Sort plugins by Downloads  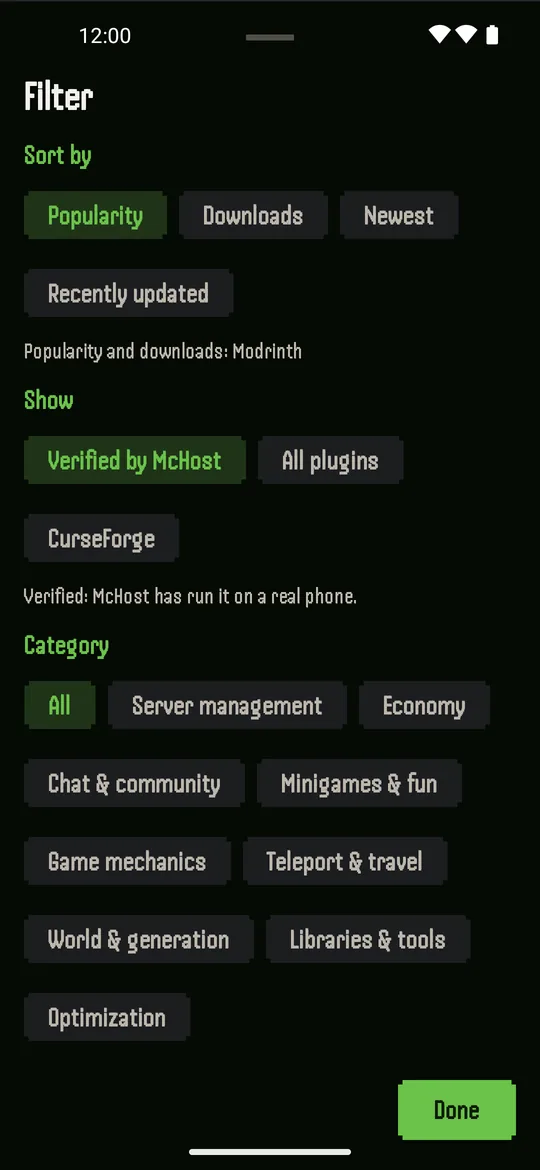[253, 216]
